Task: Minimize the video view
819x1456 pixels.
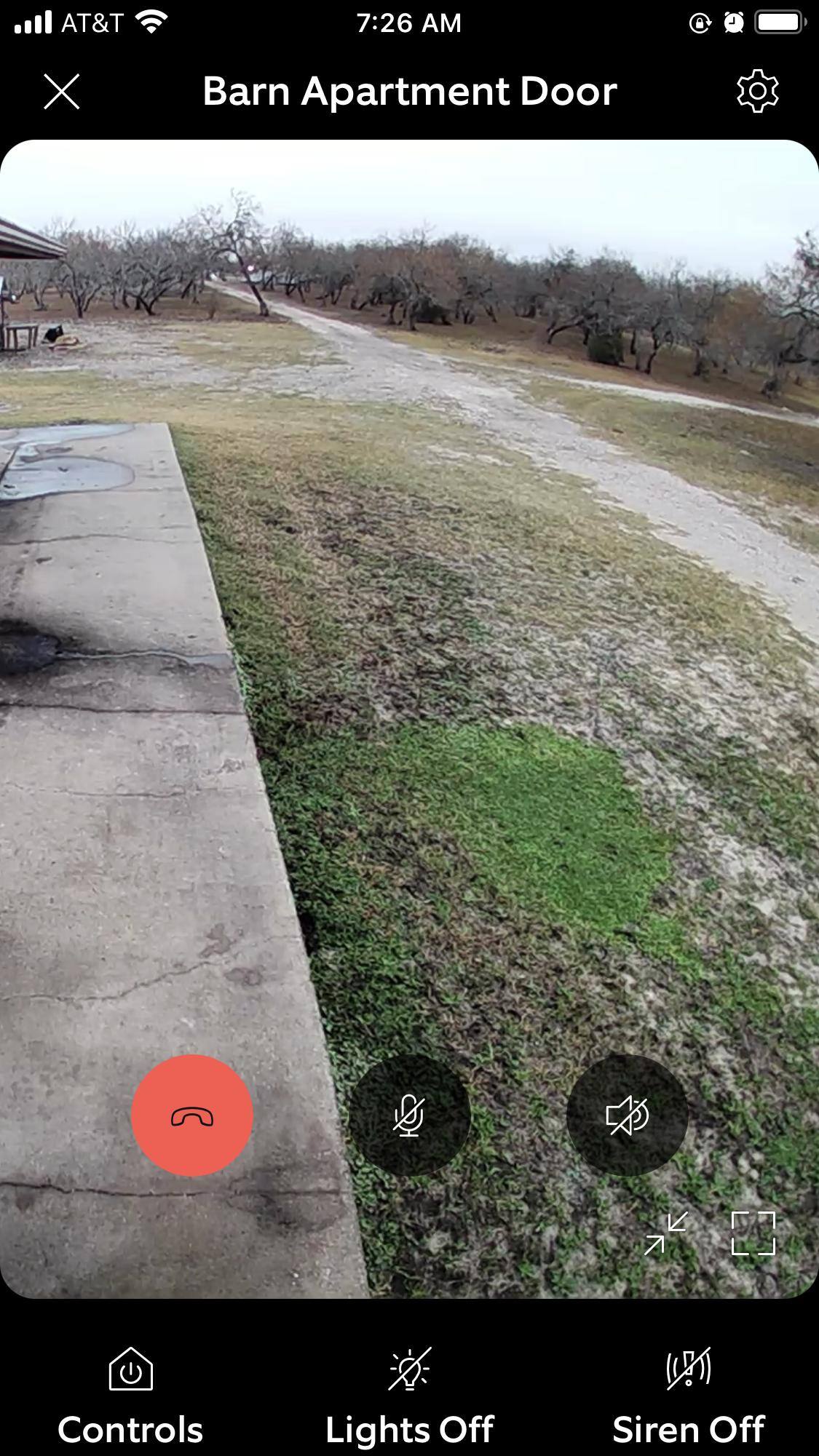Action: tap(666, 1233)
